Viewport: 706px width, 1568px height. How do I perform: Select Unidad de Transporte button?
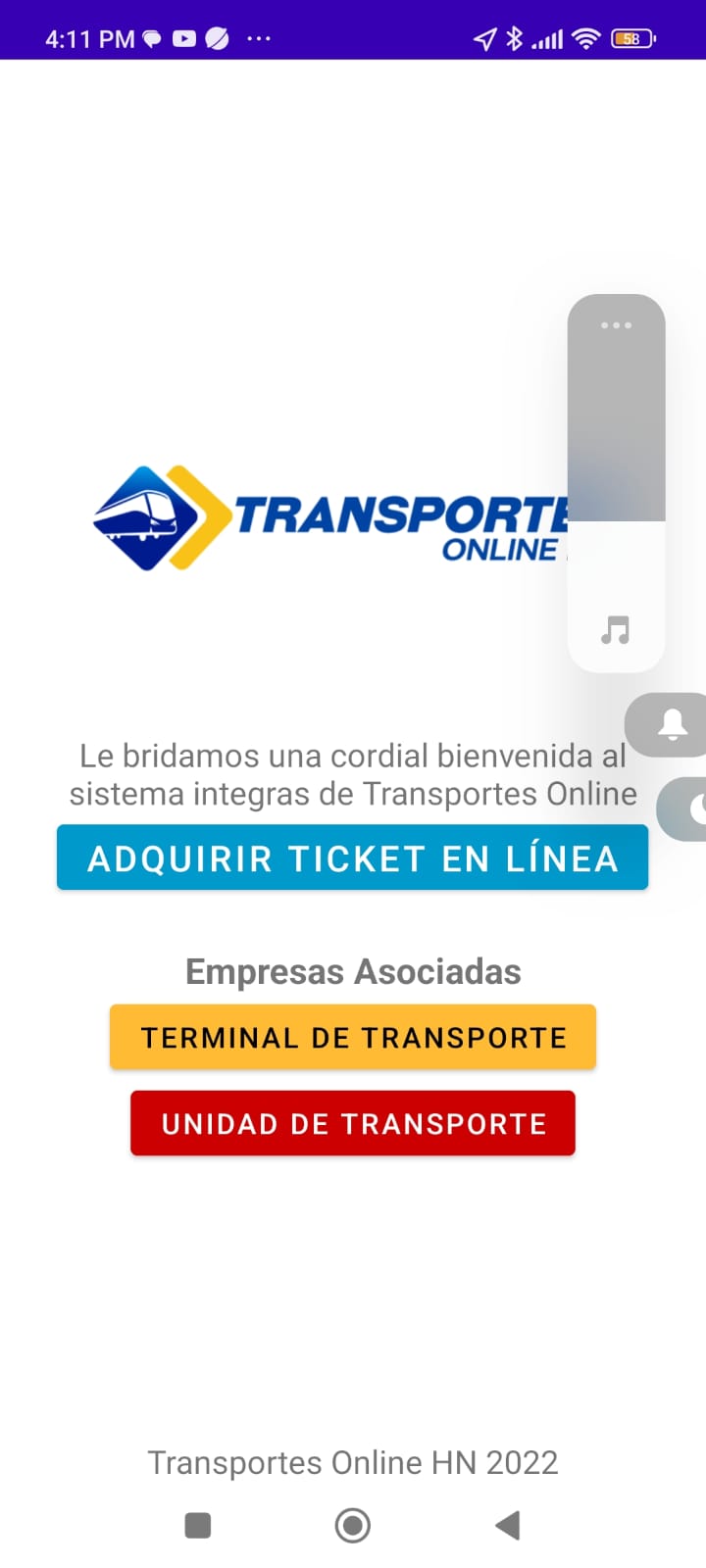click(x=353, y=1123)
